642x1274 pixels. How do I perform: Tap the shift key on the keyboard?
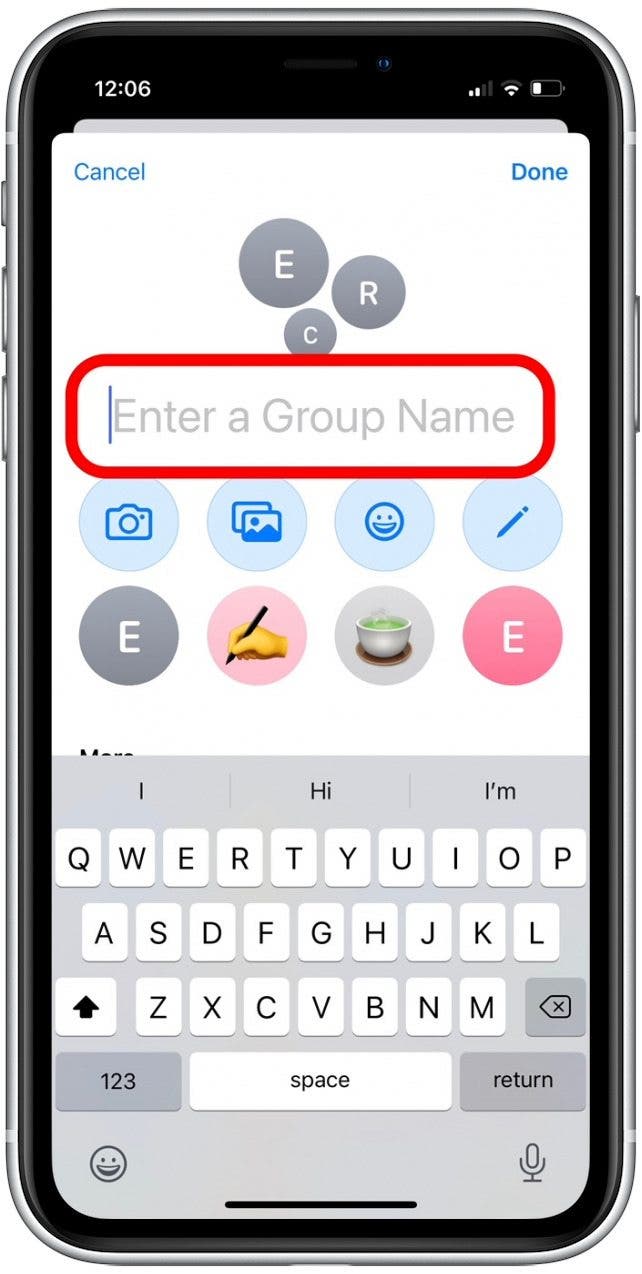[x=85, y=1008]
